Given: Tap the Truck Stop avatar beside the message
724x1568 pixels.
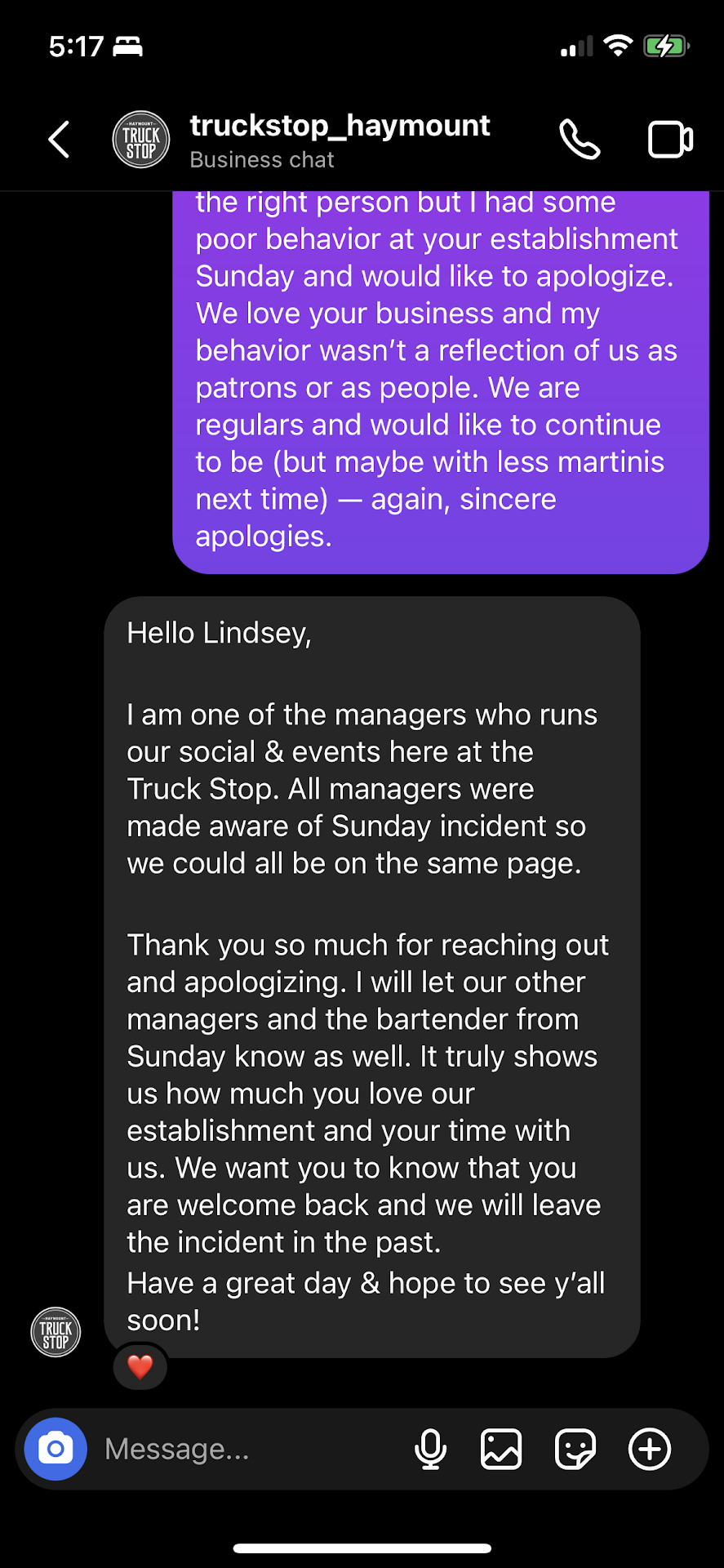Looking at the screenshot, I should pos(56,1332).
